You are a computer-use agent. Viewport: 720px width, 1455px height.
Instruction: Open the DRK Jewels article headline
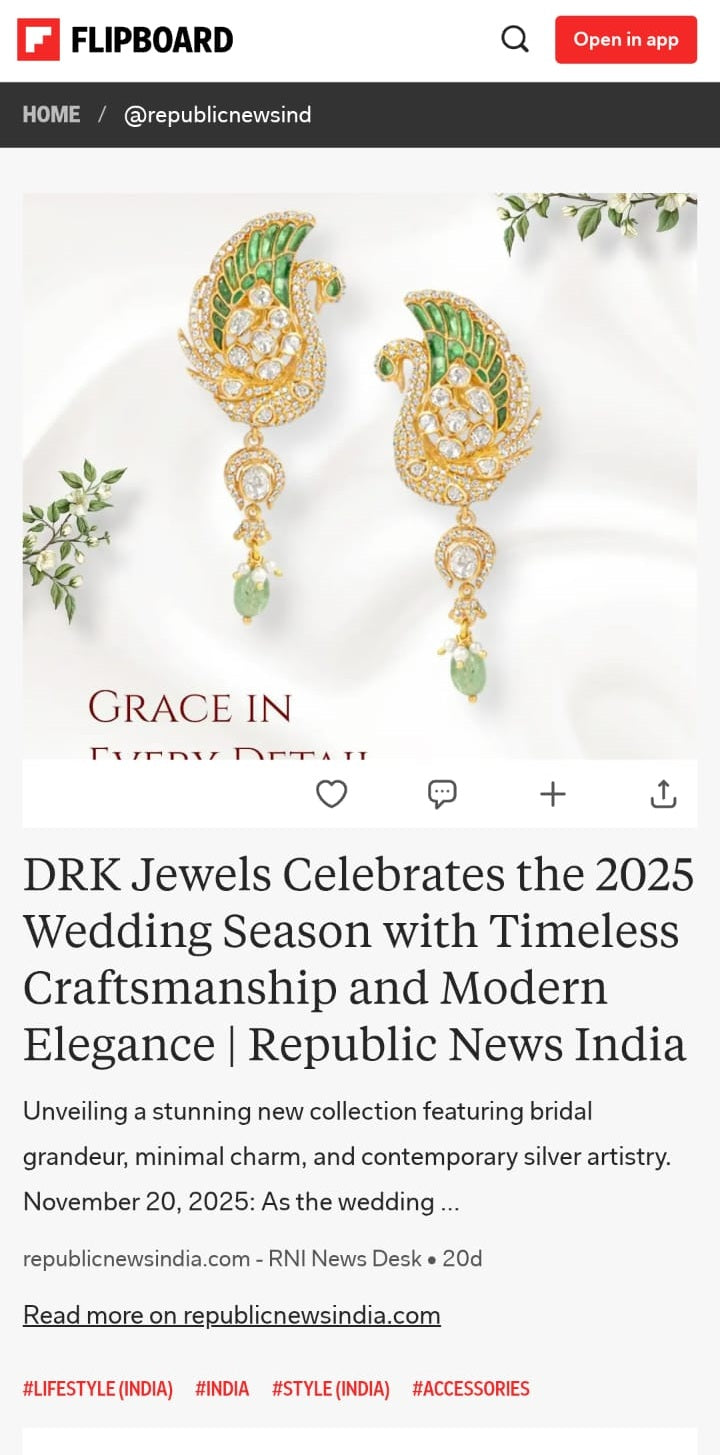click(358, 960)
